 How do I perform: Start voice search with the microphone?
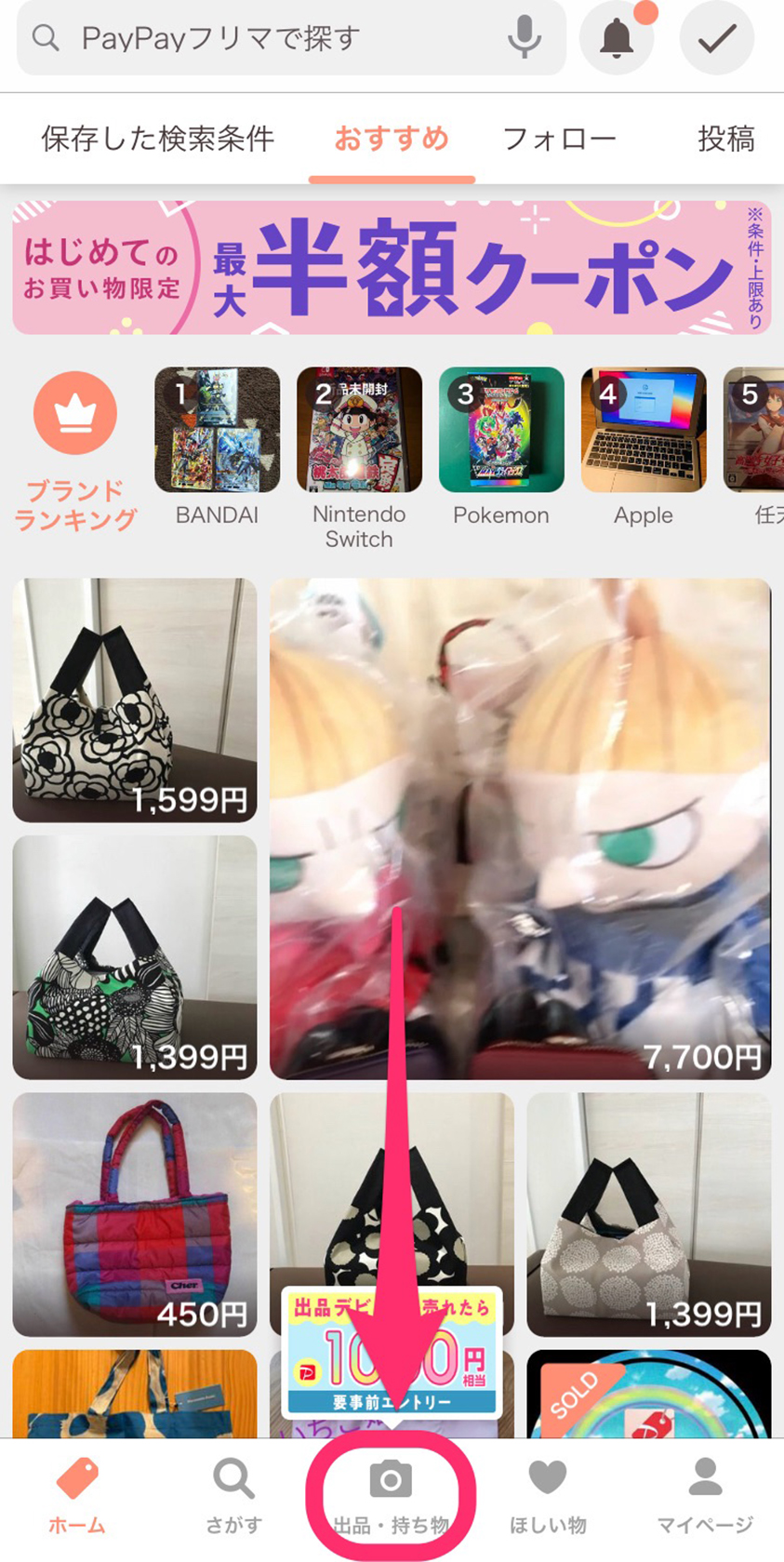coord(525,38)
